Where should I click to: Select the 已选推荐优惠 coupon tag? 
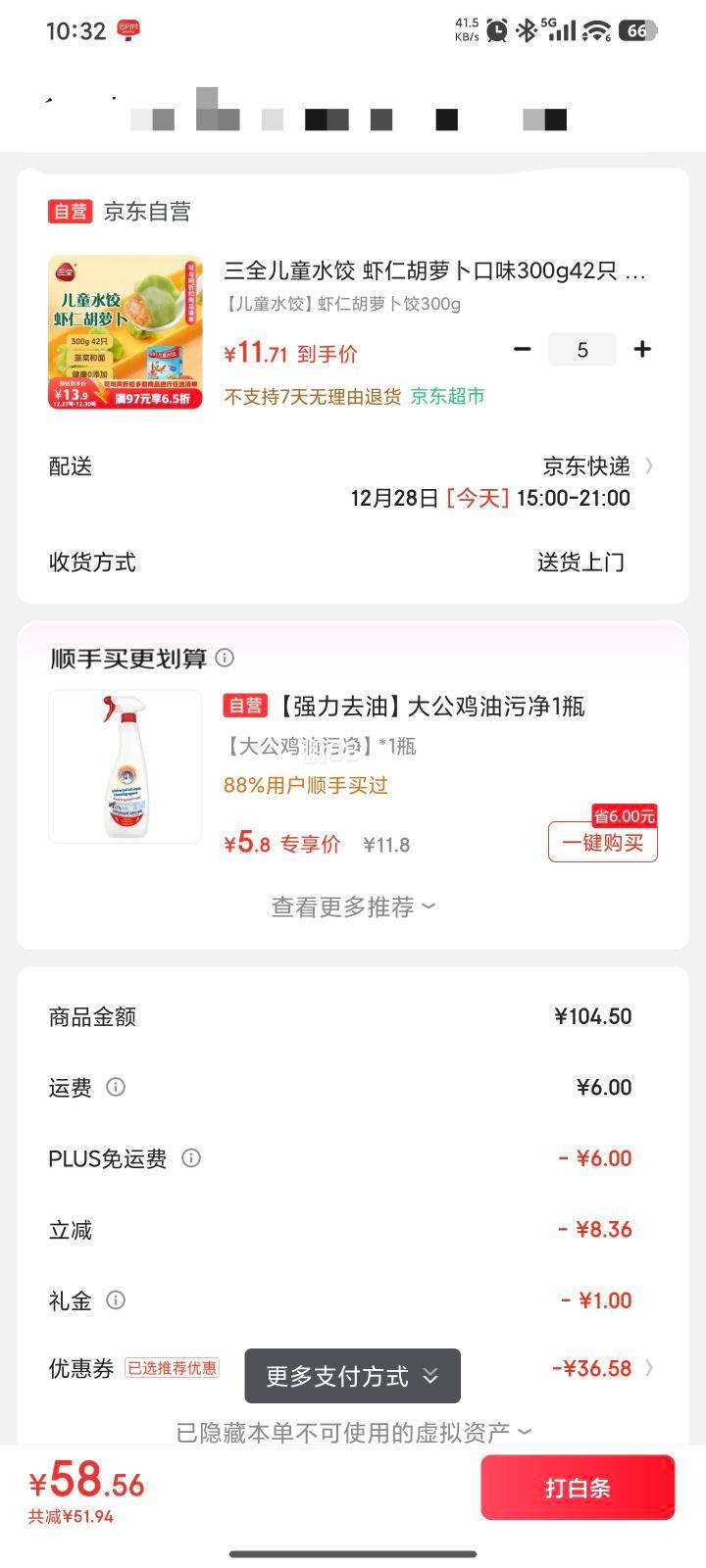[x=173, y=1367]
